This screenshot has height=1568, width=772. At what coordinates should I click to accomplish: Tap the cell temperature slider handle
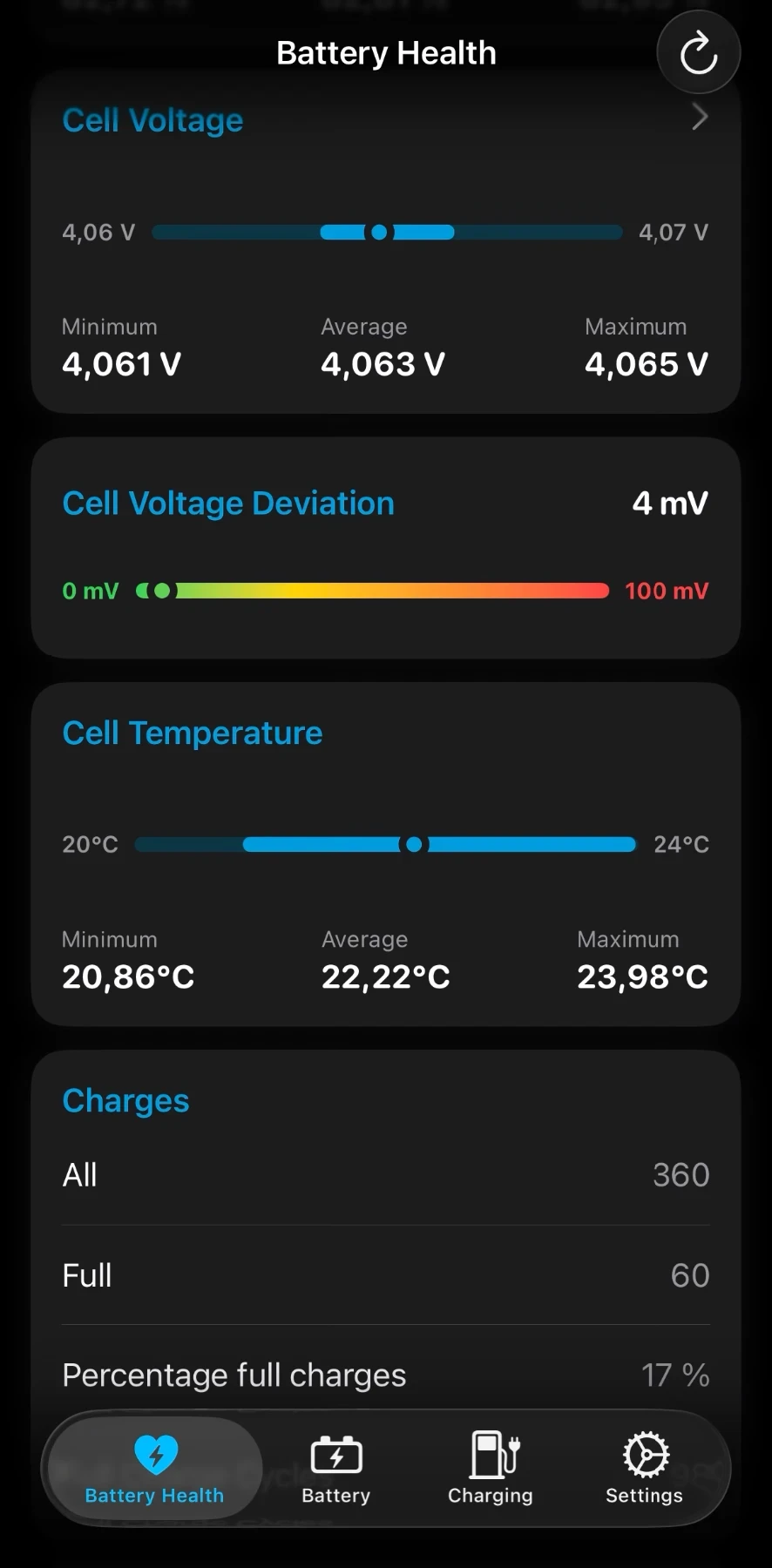413,844
